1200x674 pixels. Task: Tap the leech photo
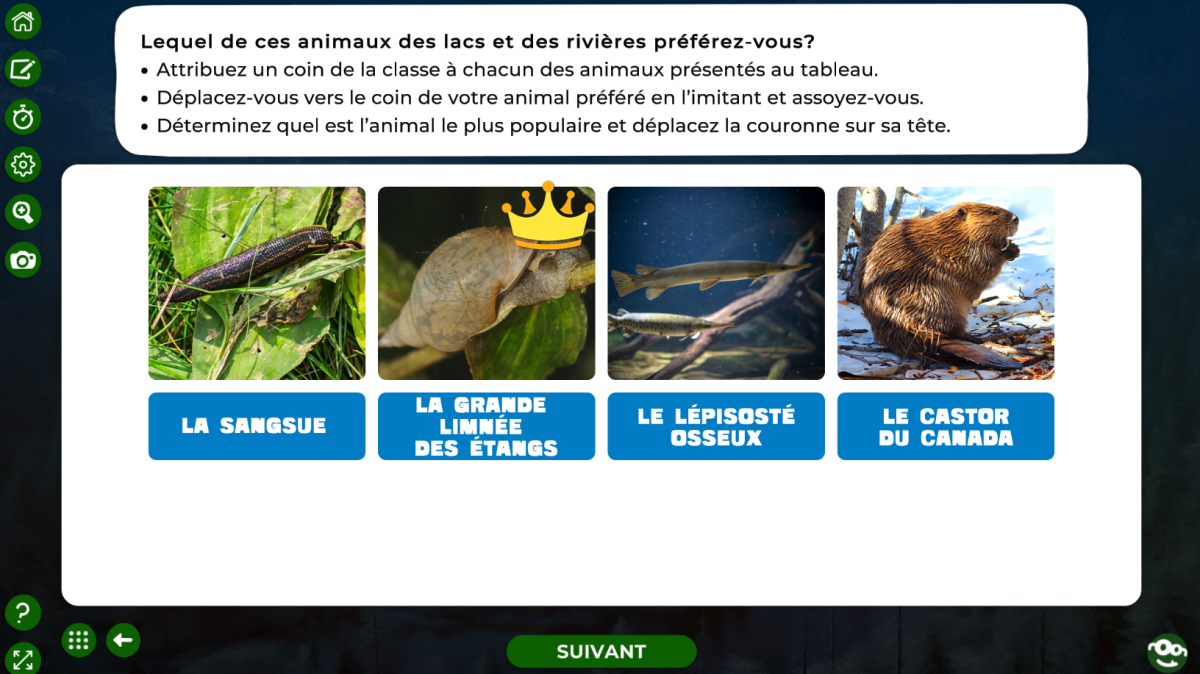click(257, 283)
